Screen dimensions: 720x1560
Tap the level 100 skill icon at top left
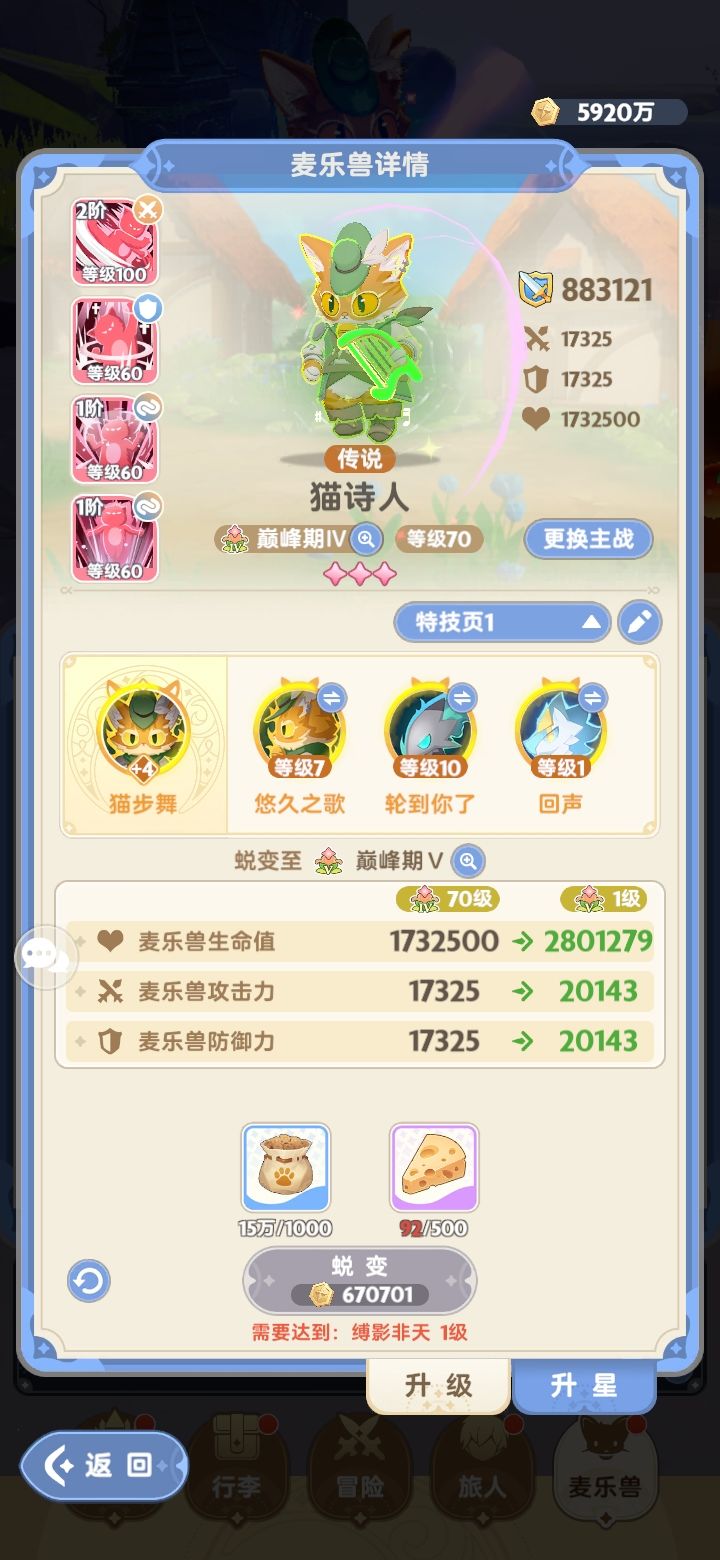click(113, 245)
